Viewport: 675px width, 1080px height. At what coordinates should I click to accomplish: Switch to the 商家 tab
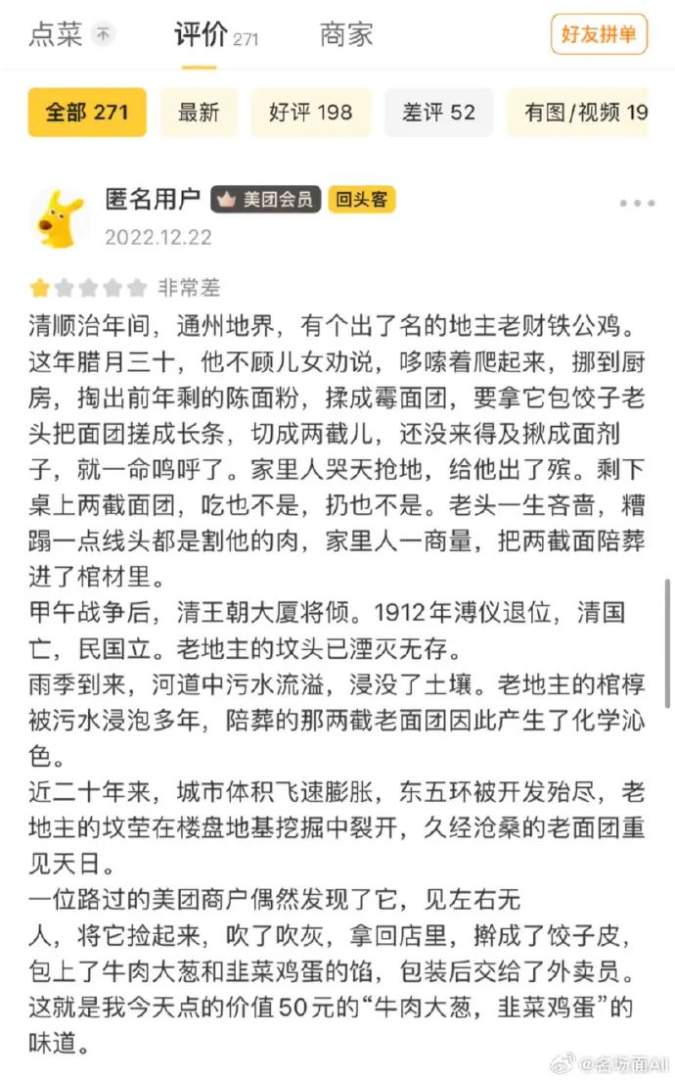tap(346, 35)
